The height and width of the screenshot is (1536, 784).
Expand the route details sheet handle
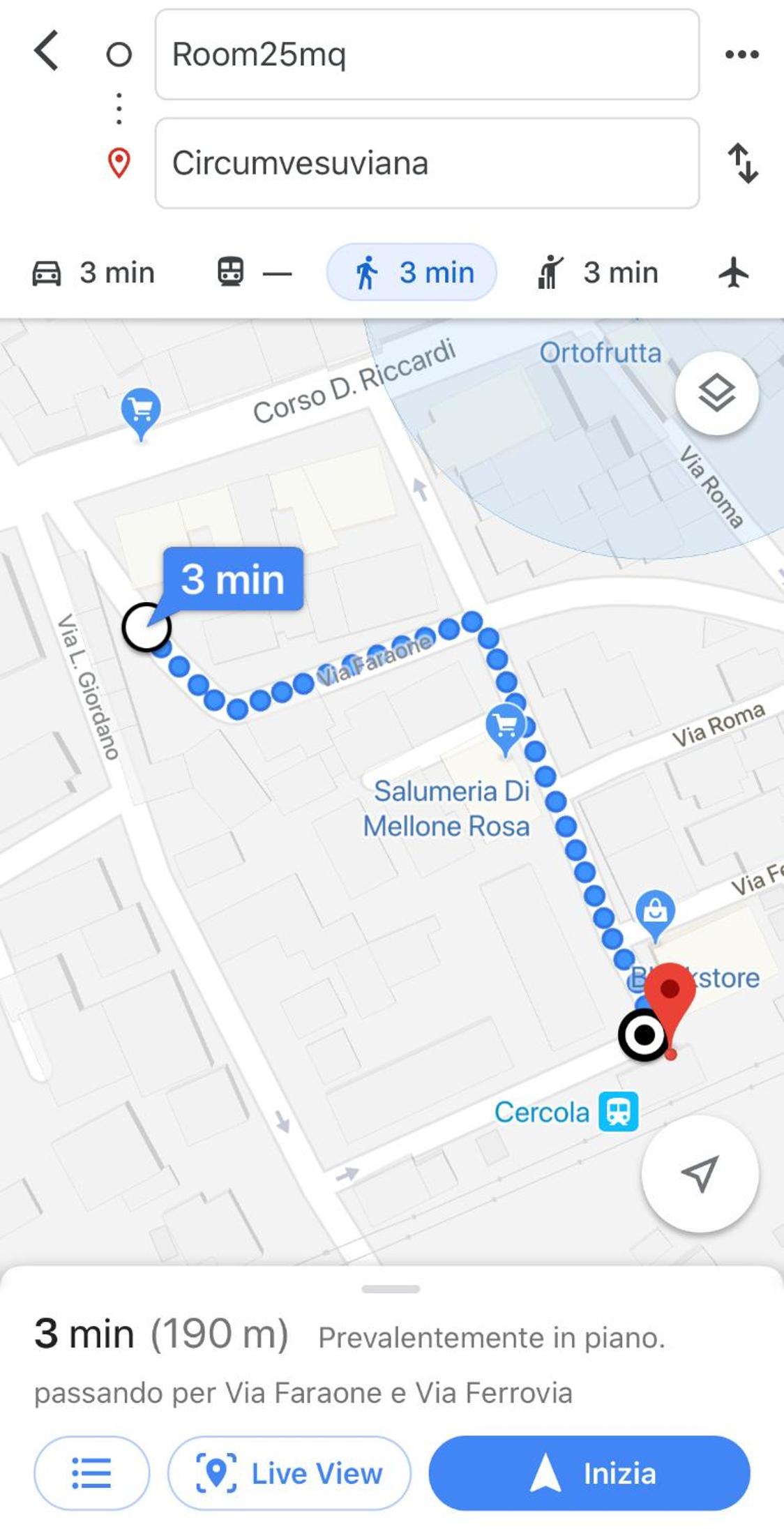tap(391, 1289)
